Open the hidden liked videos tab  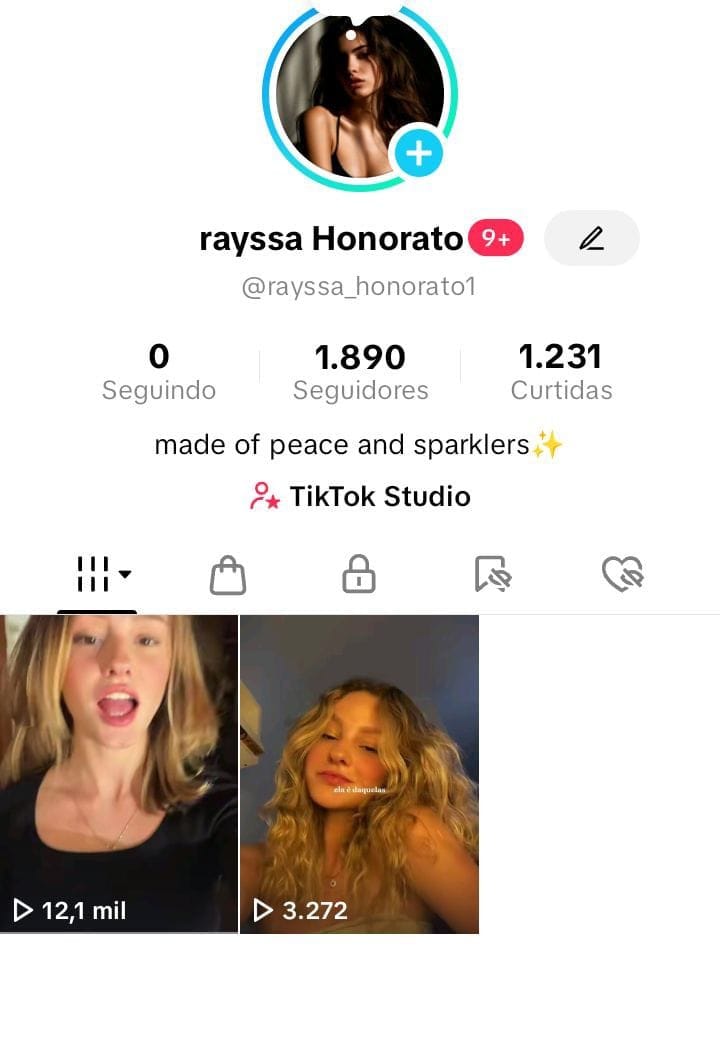pos(622,575)
